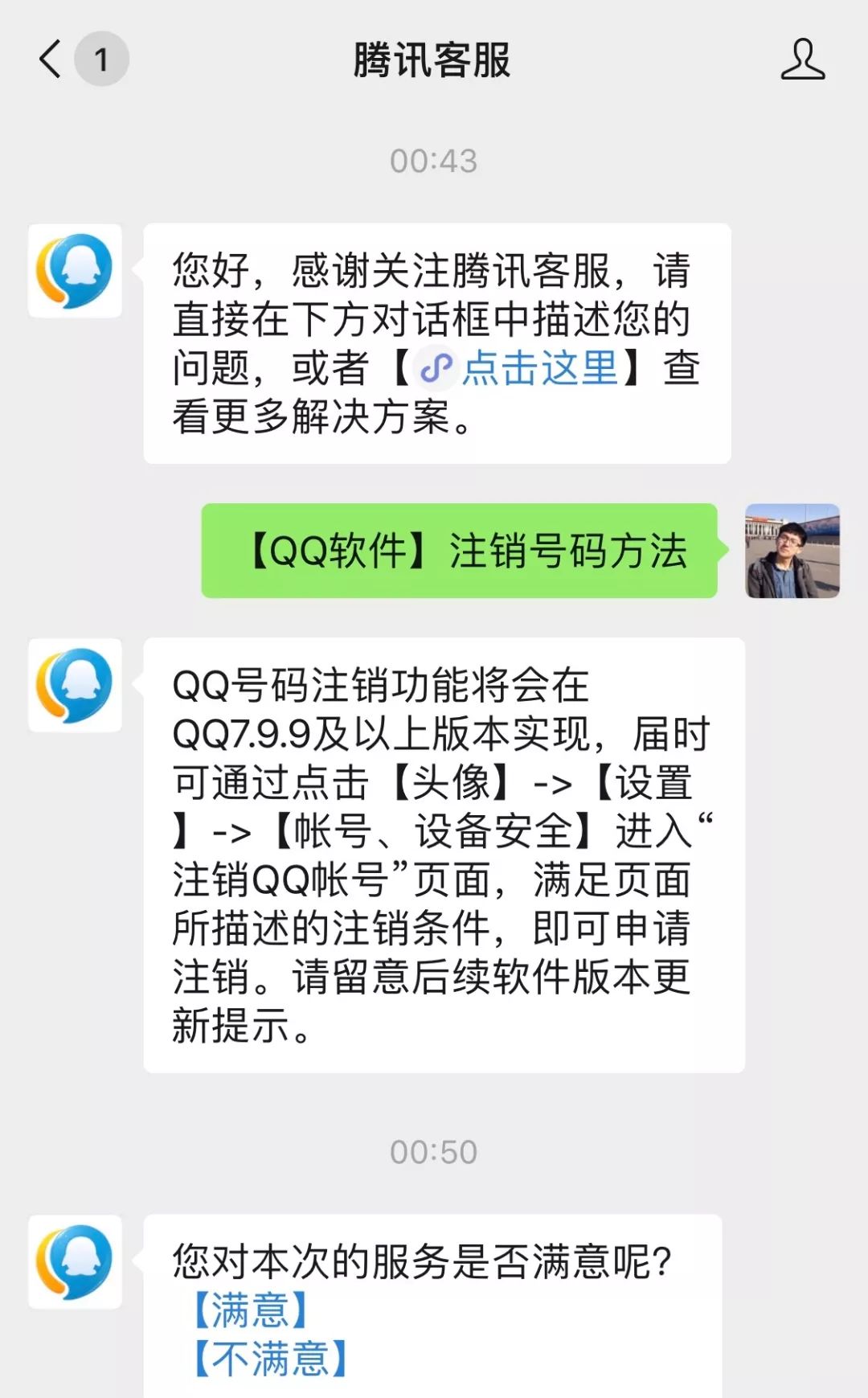Open the user's profile photo next to green bubble

[x=792, y=549]
